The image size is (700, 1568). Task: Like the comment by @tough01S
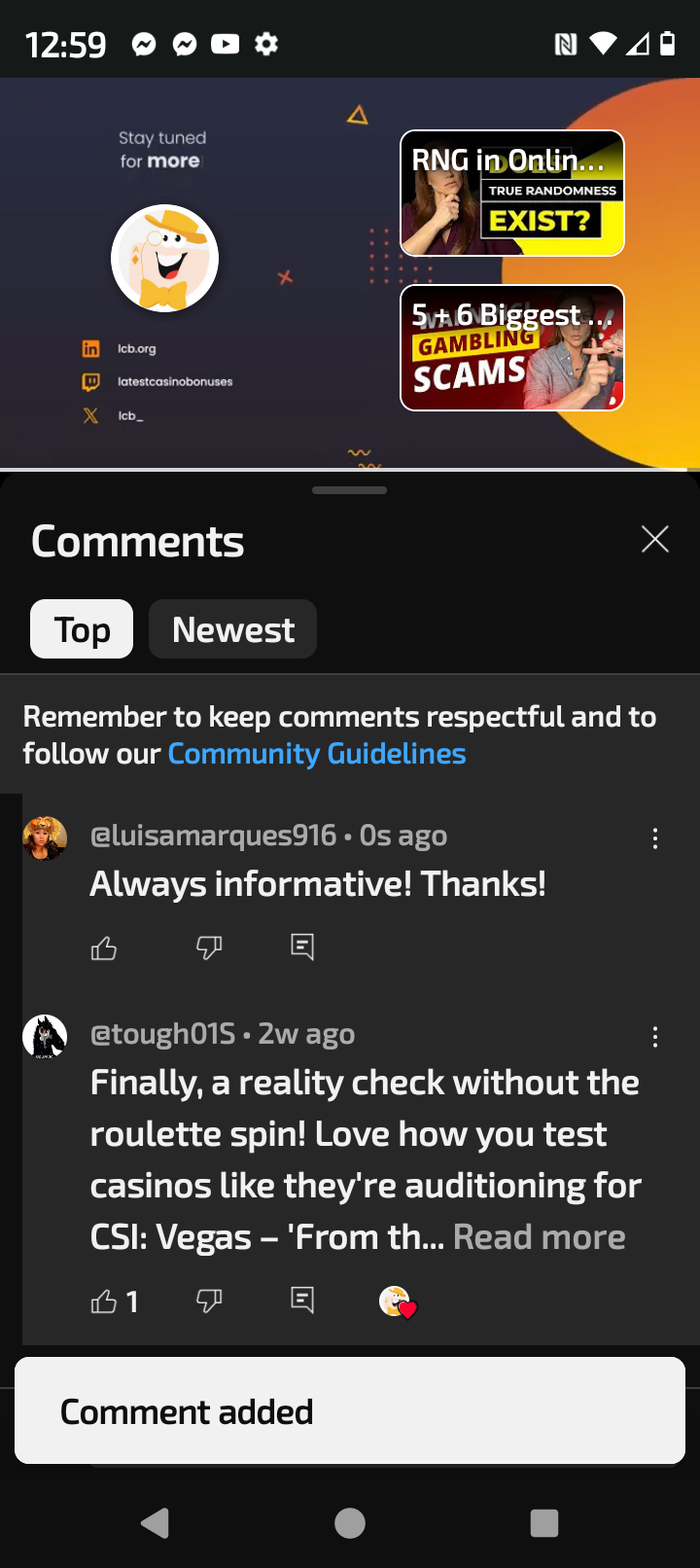click(104, 1301)
